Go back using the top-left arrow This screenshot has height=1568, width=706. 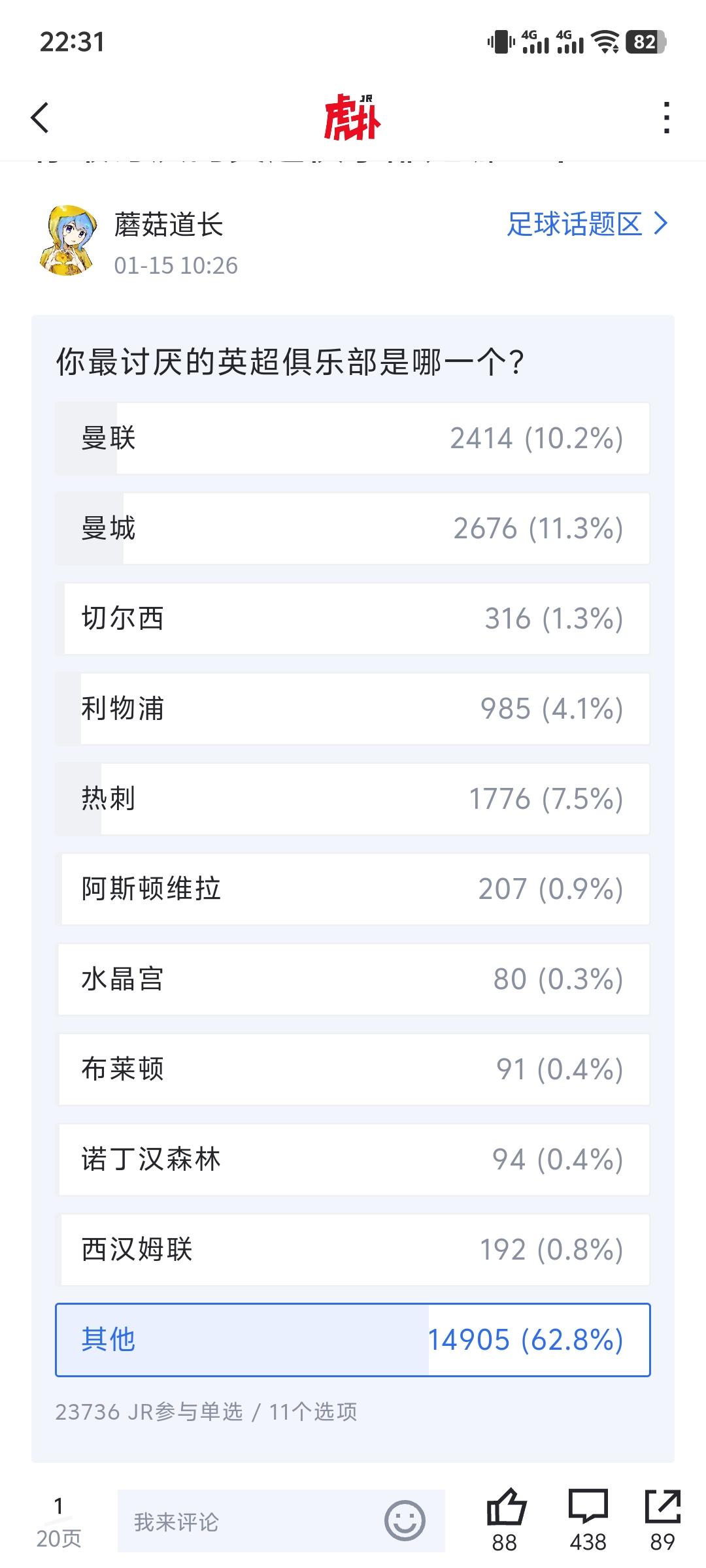[40, 118]
